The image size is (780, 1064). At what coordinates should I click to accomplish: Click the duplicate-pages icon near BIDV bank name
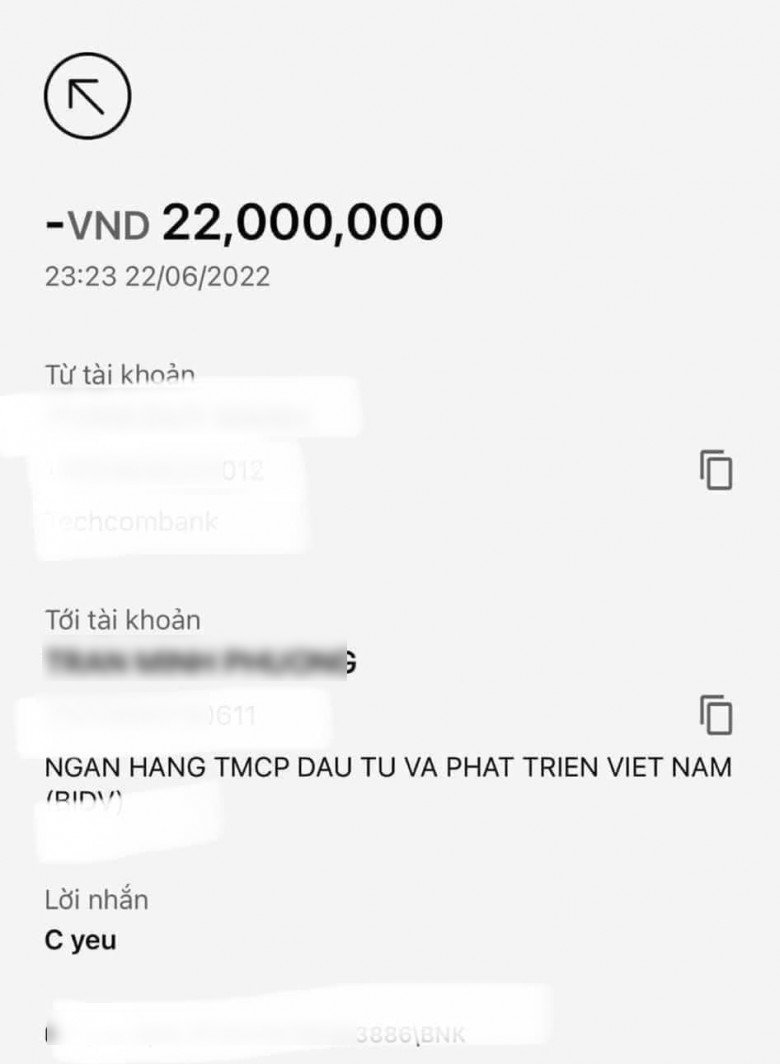pyautogui.click(x=716, y=713)
